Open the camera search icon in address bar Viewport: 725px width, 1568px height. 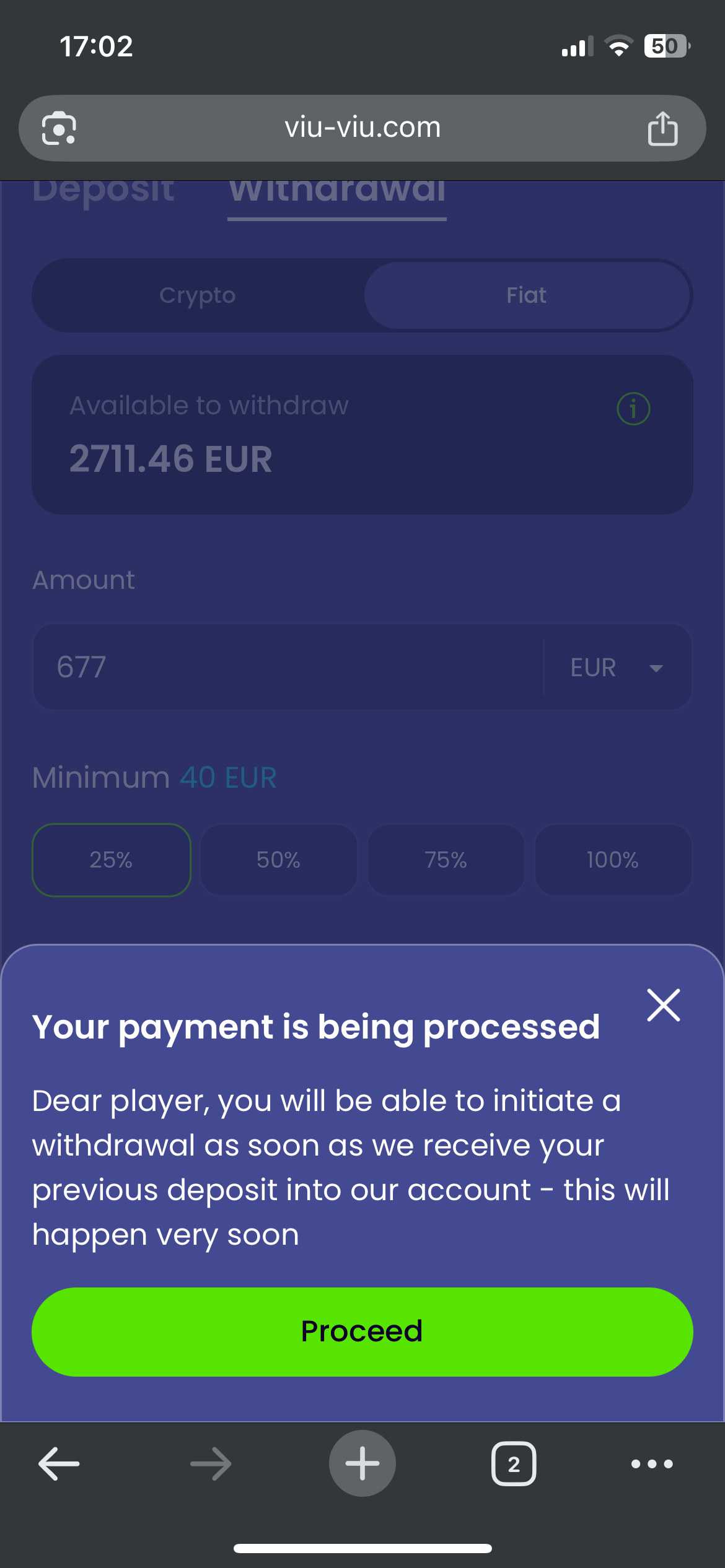coord(59,129)
